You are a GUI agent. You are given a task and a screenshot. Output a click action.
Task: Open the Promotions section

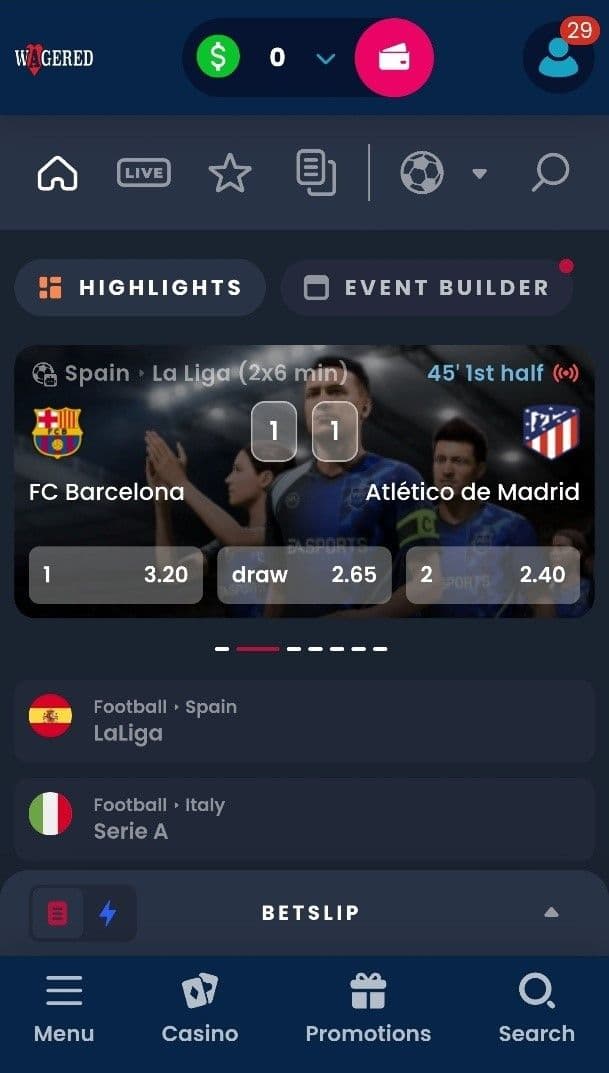(368, 1008)
